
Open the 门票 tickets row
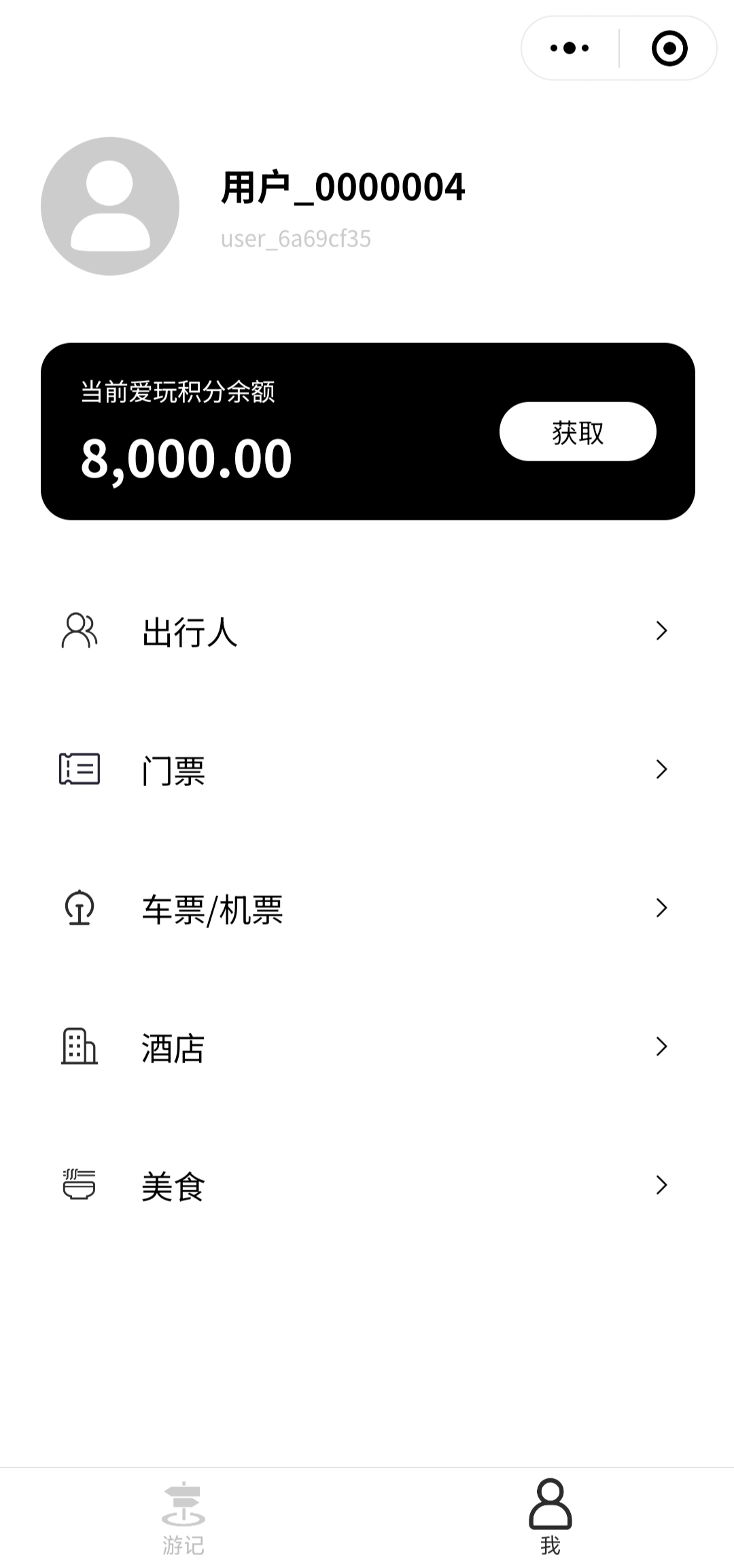(x=367, y=770)
